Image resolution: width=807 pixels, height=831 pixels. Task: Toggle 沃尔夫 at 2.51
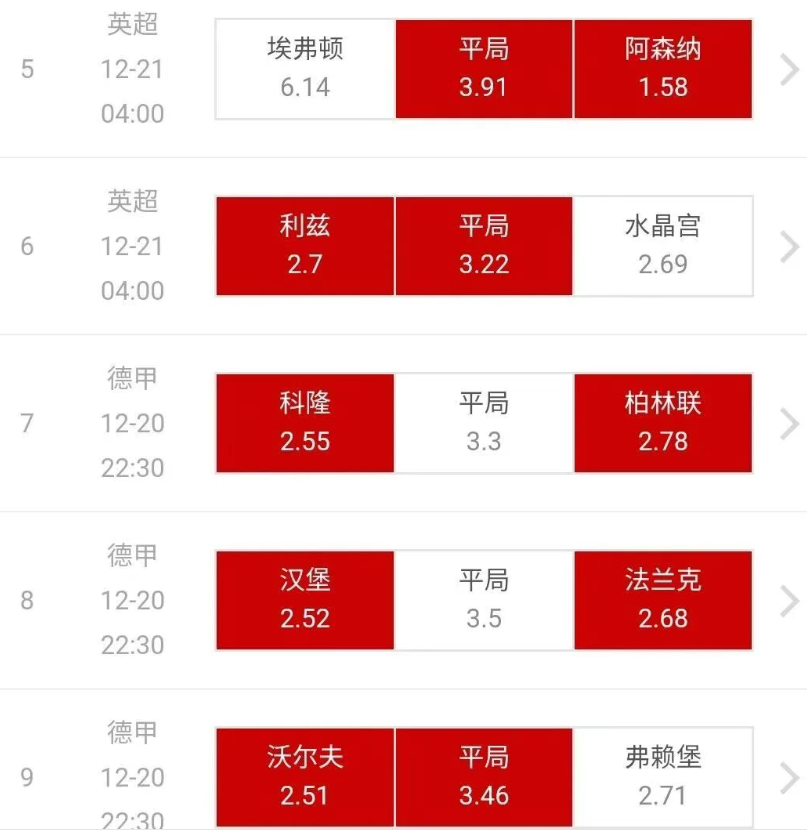pyautogui.click(x=305, y=777)
